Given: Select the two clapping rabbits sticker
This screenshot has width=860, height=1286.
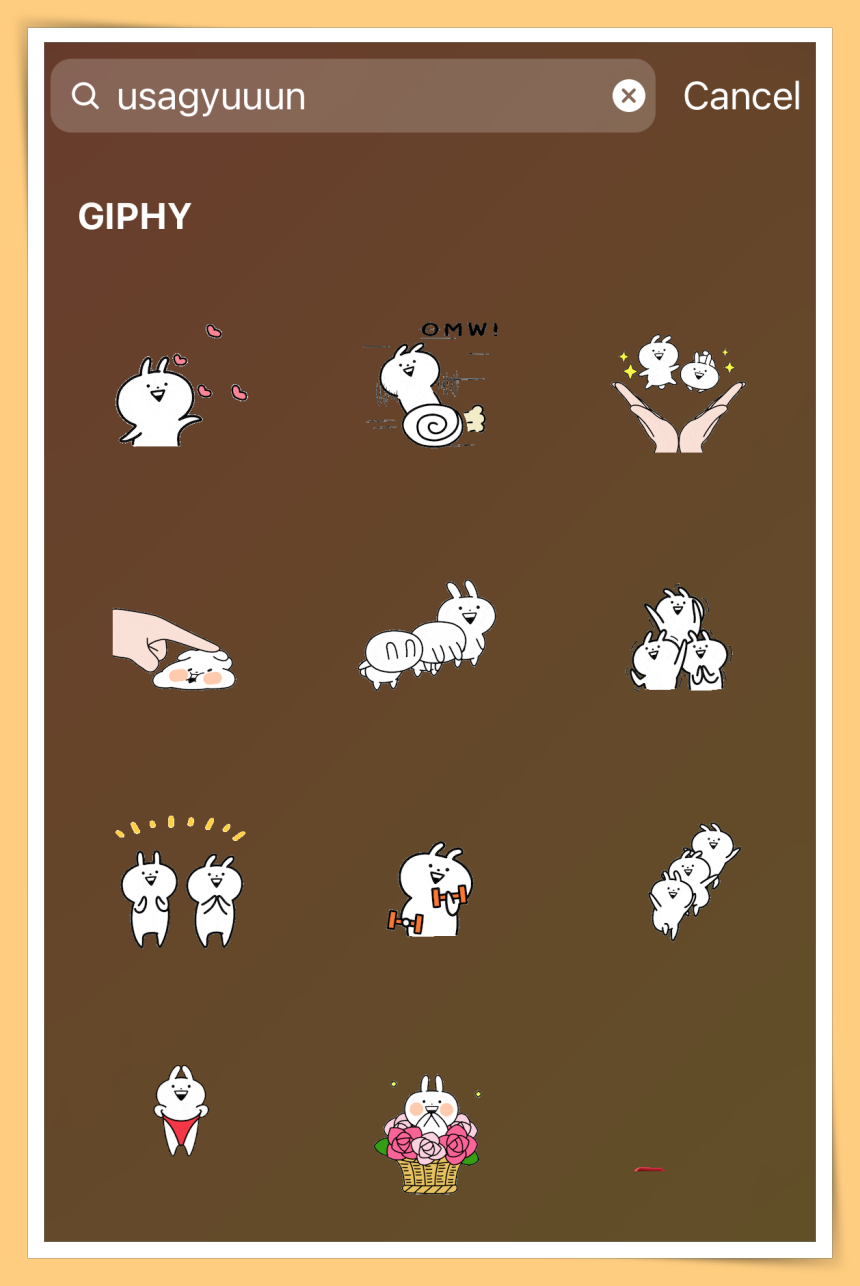Looking at the screenshot, I should point(180,885).
